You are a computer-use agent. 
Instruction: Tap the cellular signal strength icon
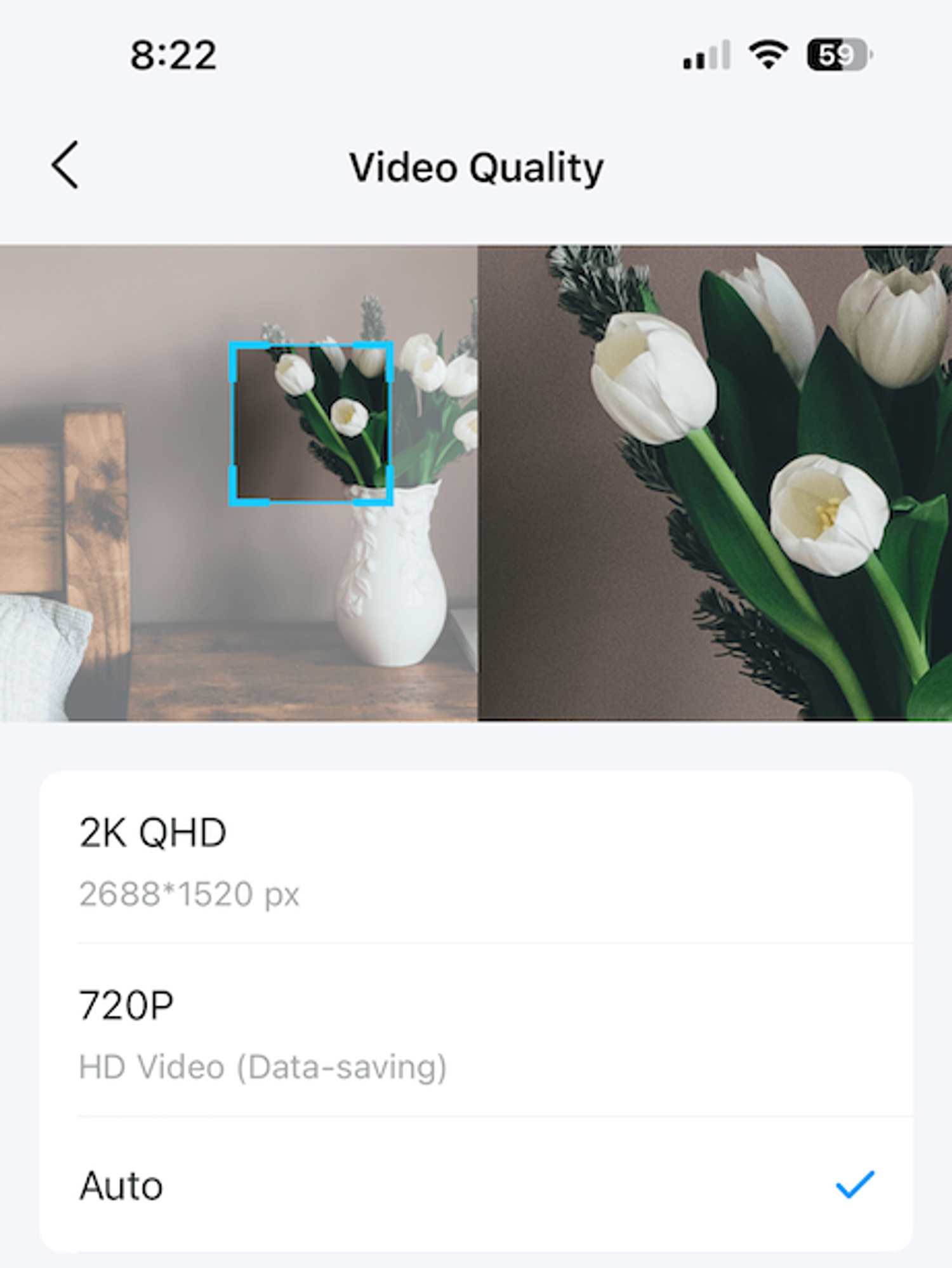[x=704, y=56]
